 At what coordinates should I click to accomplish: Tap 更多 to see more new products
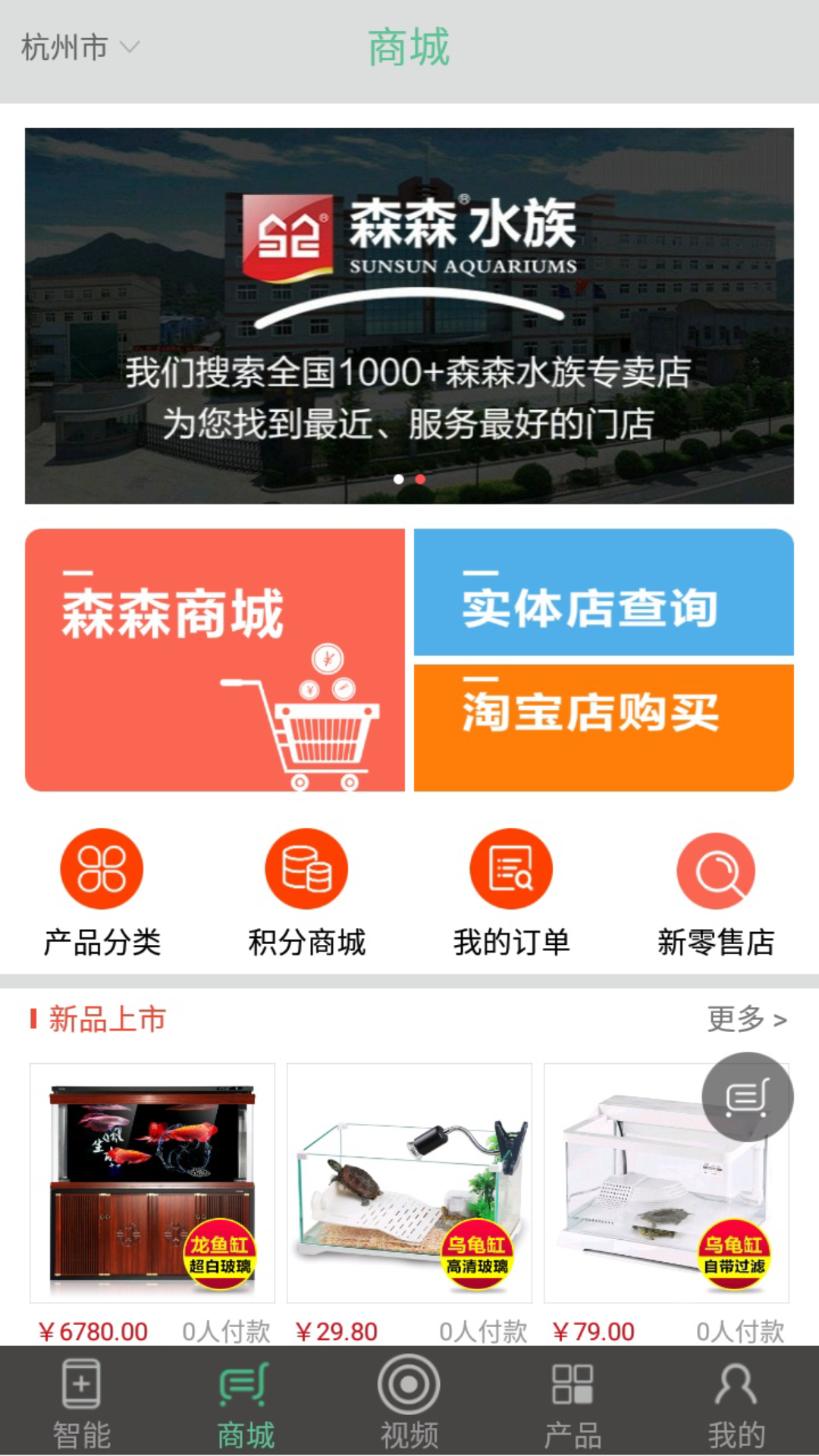click(x=746, y=1019)
